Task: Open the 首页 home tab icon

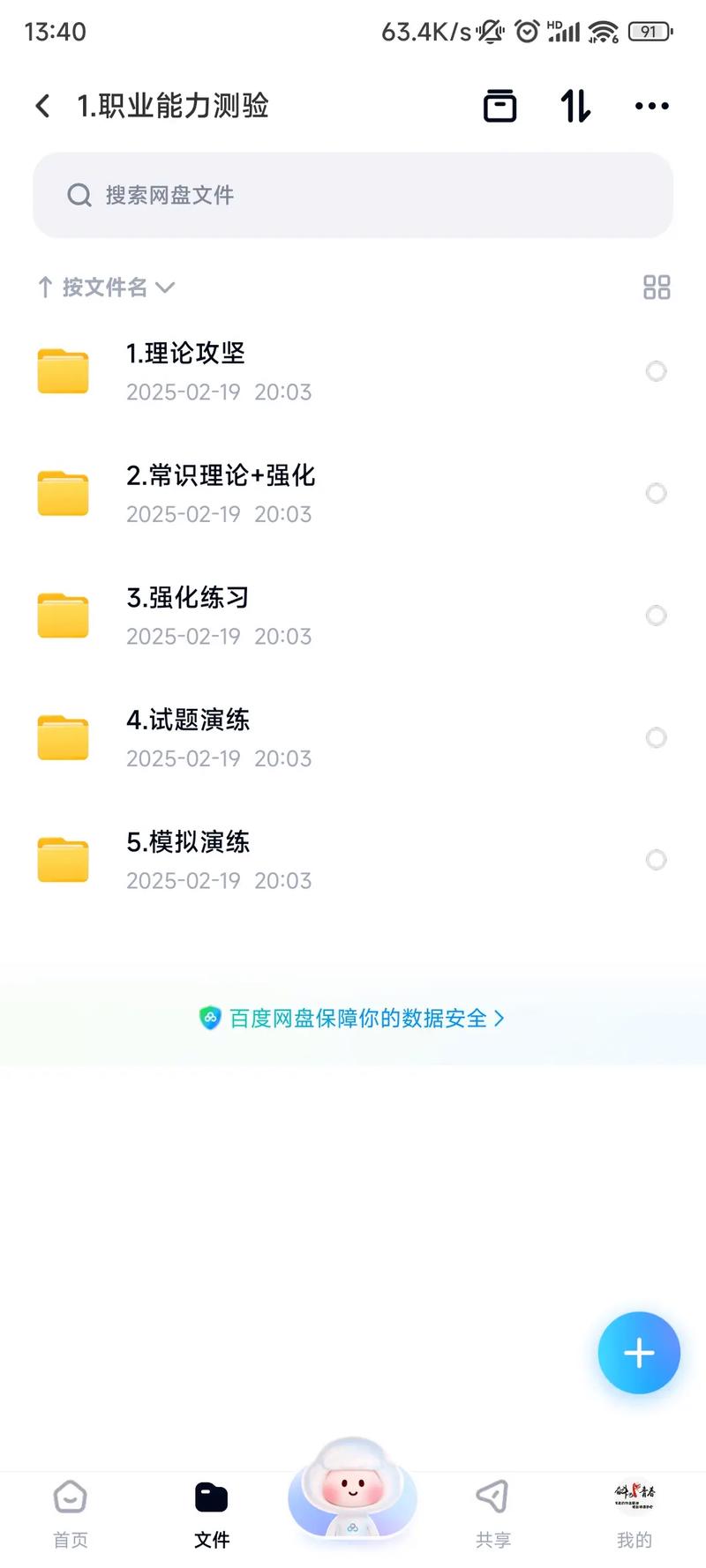Action: [70, 1497]
